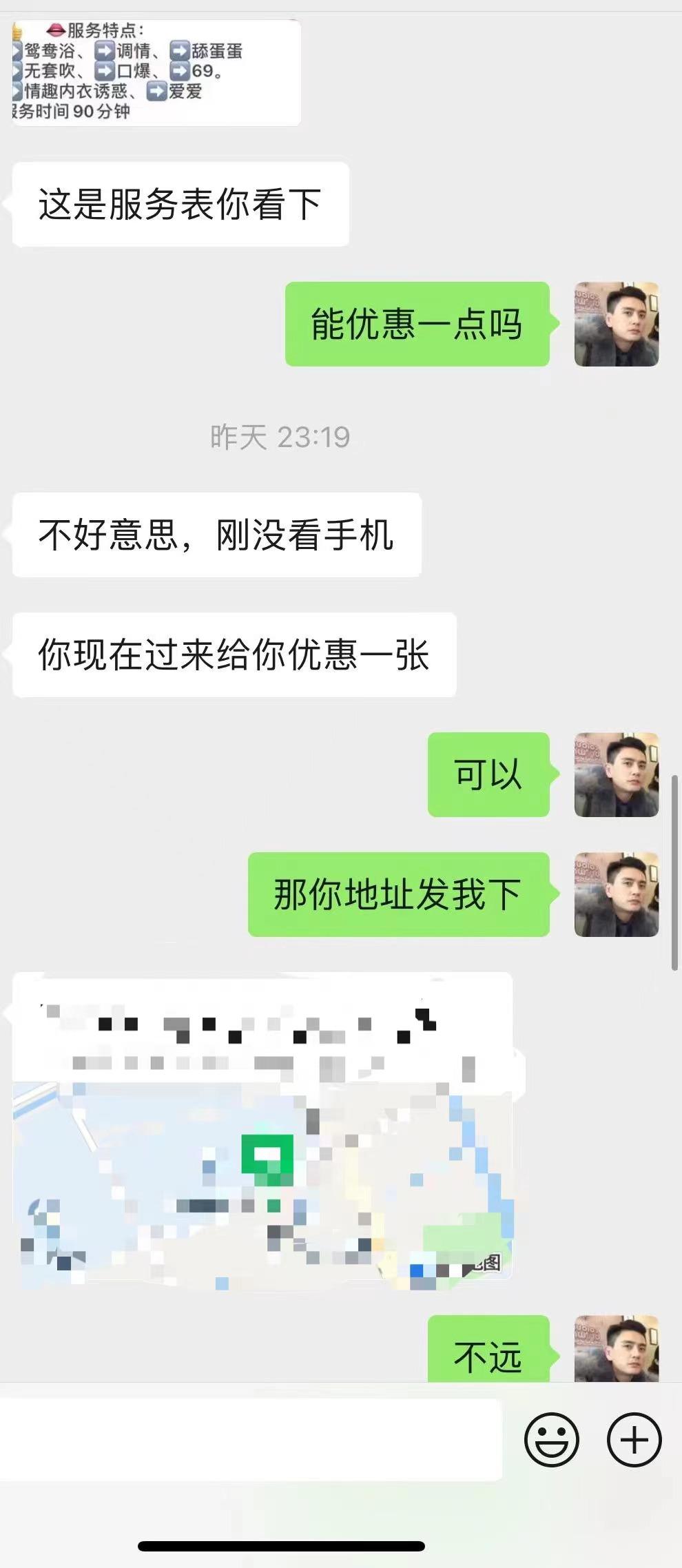Open the shared location map card
Image resolution: width=682 pixels, height=1568 pixels.
click(x=262, y=1130)
